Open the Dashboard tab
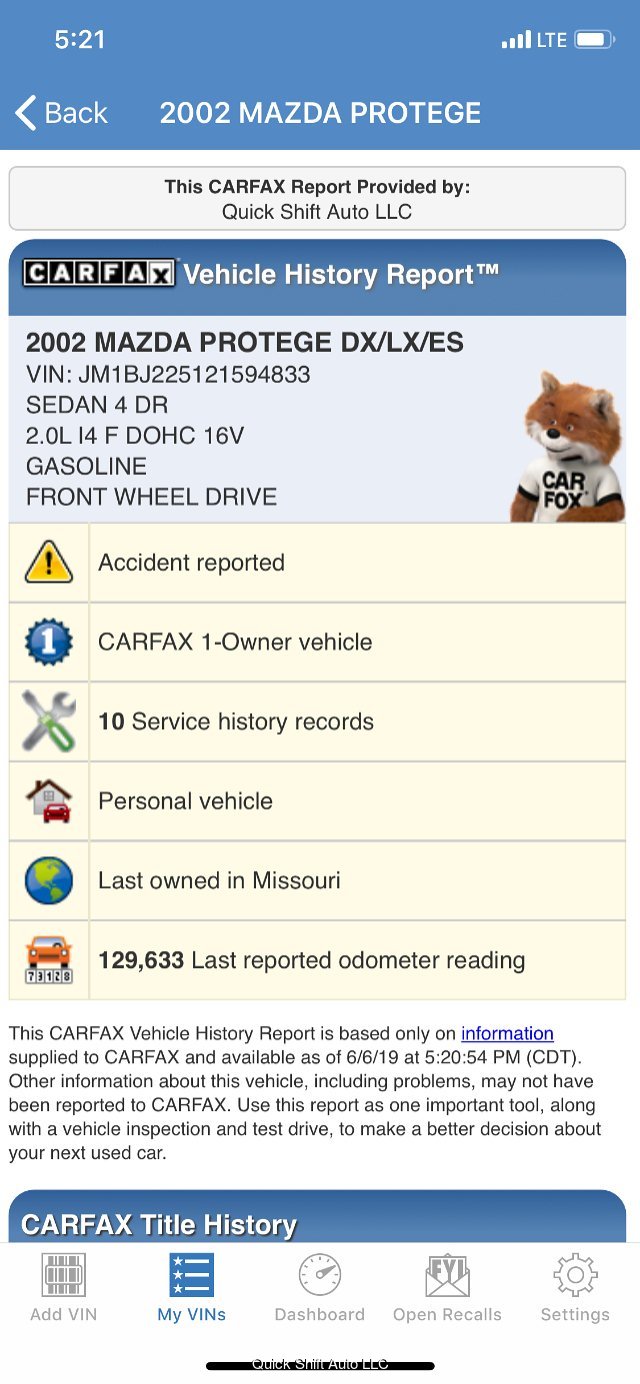The width and height of the screenshot is (640, 1384). pos(319,1288)
